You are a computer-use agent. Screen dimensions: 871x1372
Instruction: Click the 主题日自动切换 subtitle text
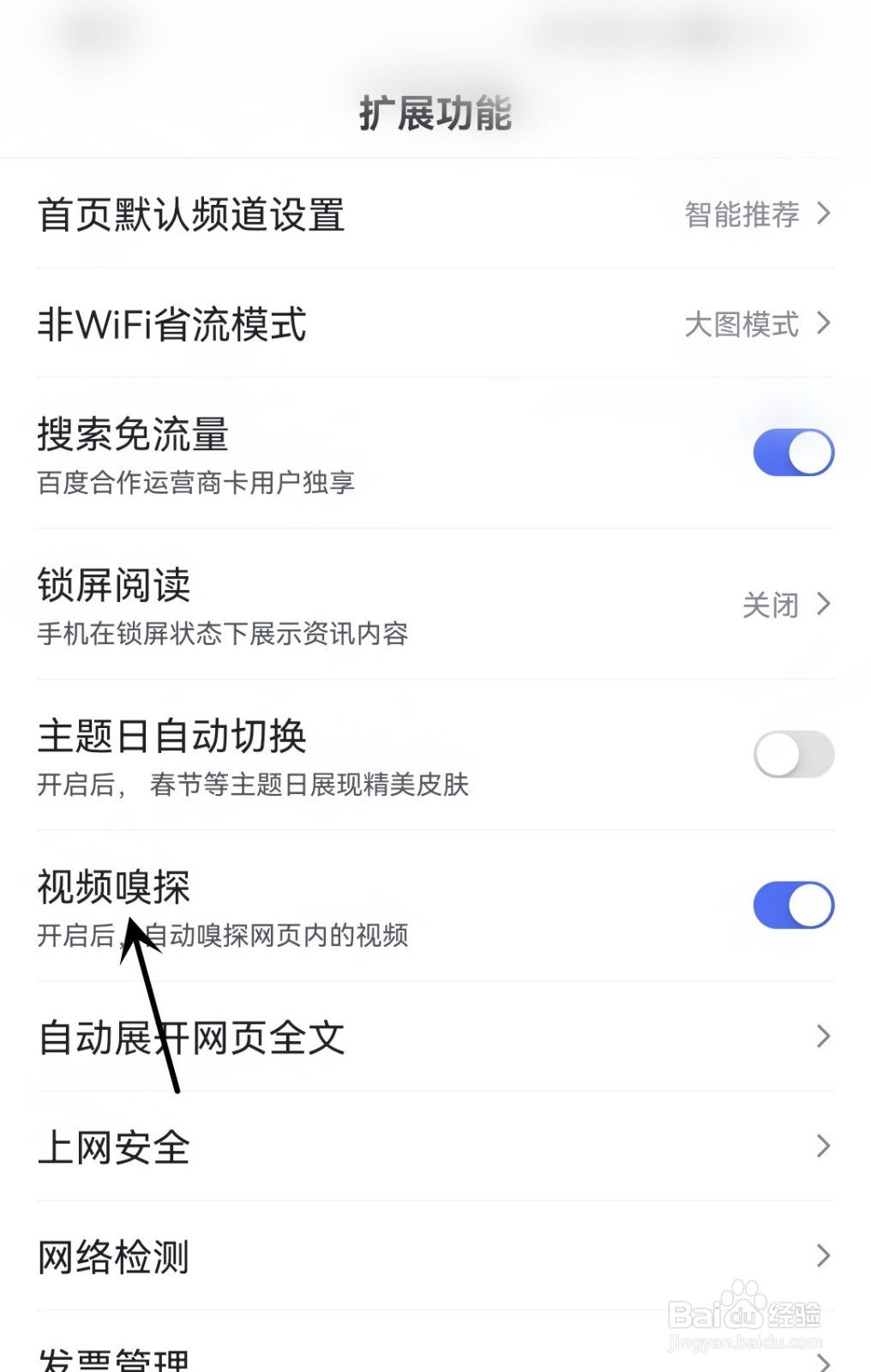(x=253, y=784)
